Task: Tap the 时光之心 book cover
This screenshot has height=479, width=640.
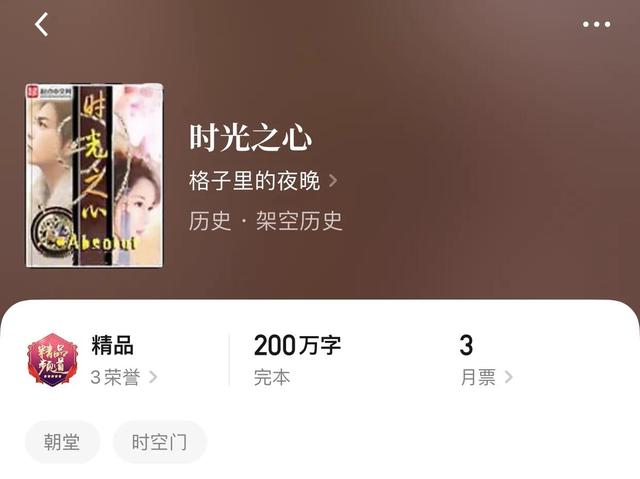Action: [94, 175]
